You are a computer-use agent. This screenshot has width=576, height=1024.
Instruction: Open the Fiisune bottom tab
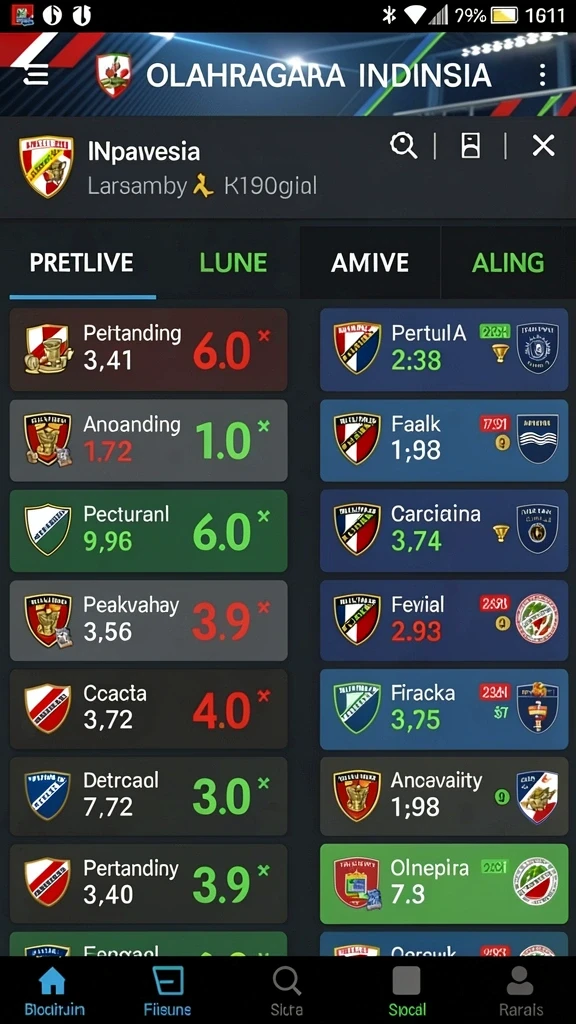[x=168, y=991]
